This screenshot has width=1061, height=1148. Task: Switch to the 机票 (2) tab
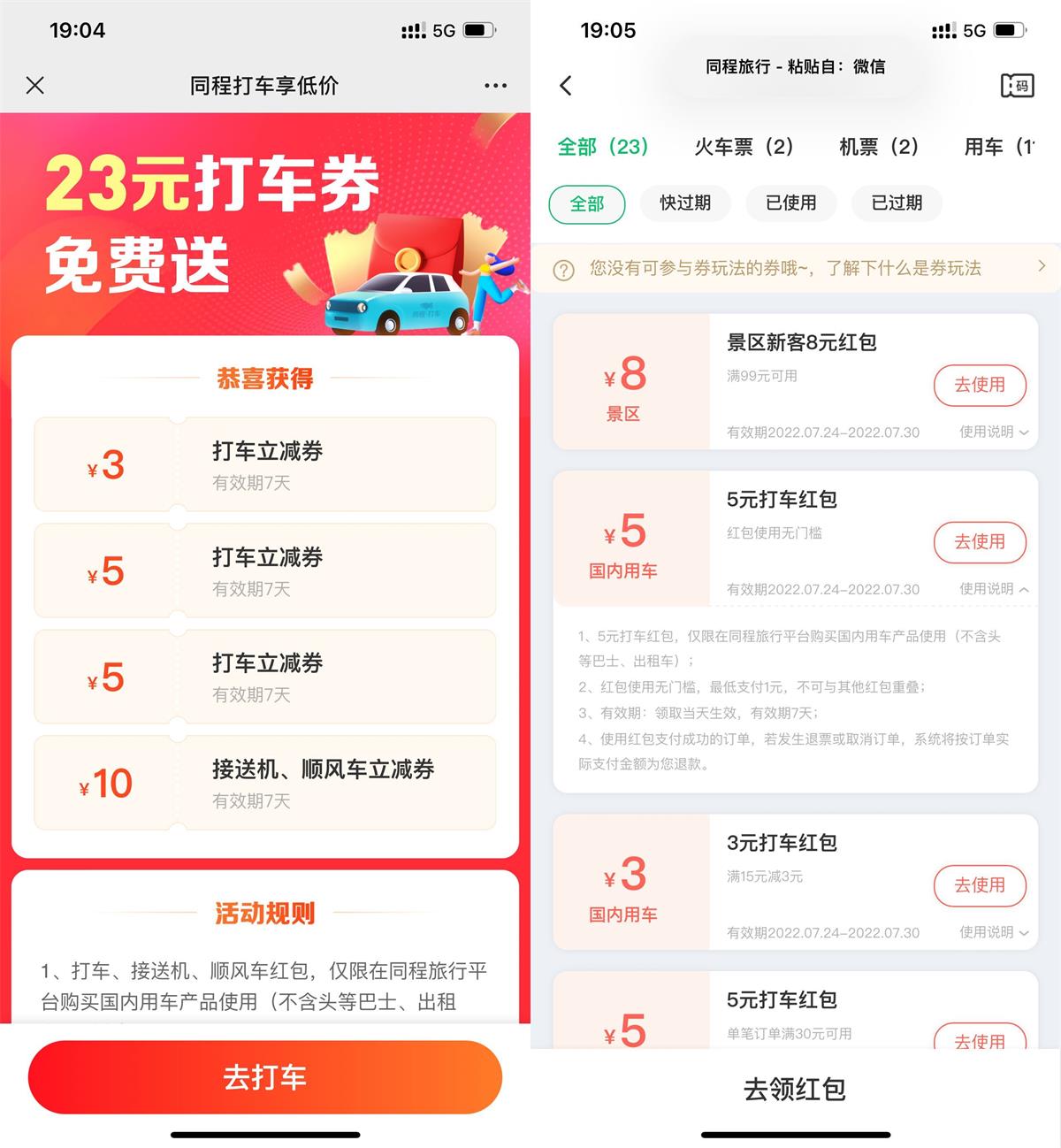[x=878, y=147]
